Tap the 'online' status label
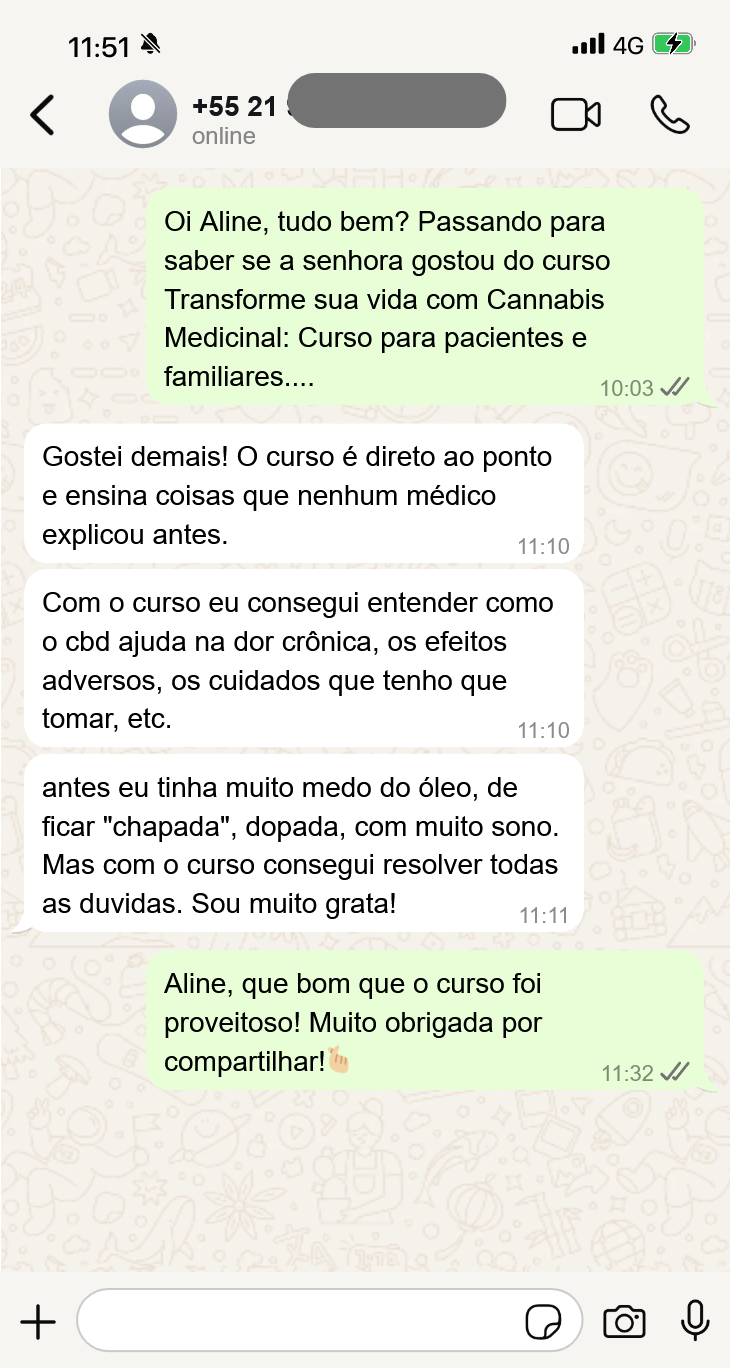 [x=223, y=136]
